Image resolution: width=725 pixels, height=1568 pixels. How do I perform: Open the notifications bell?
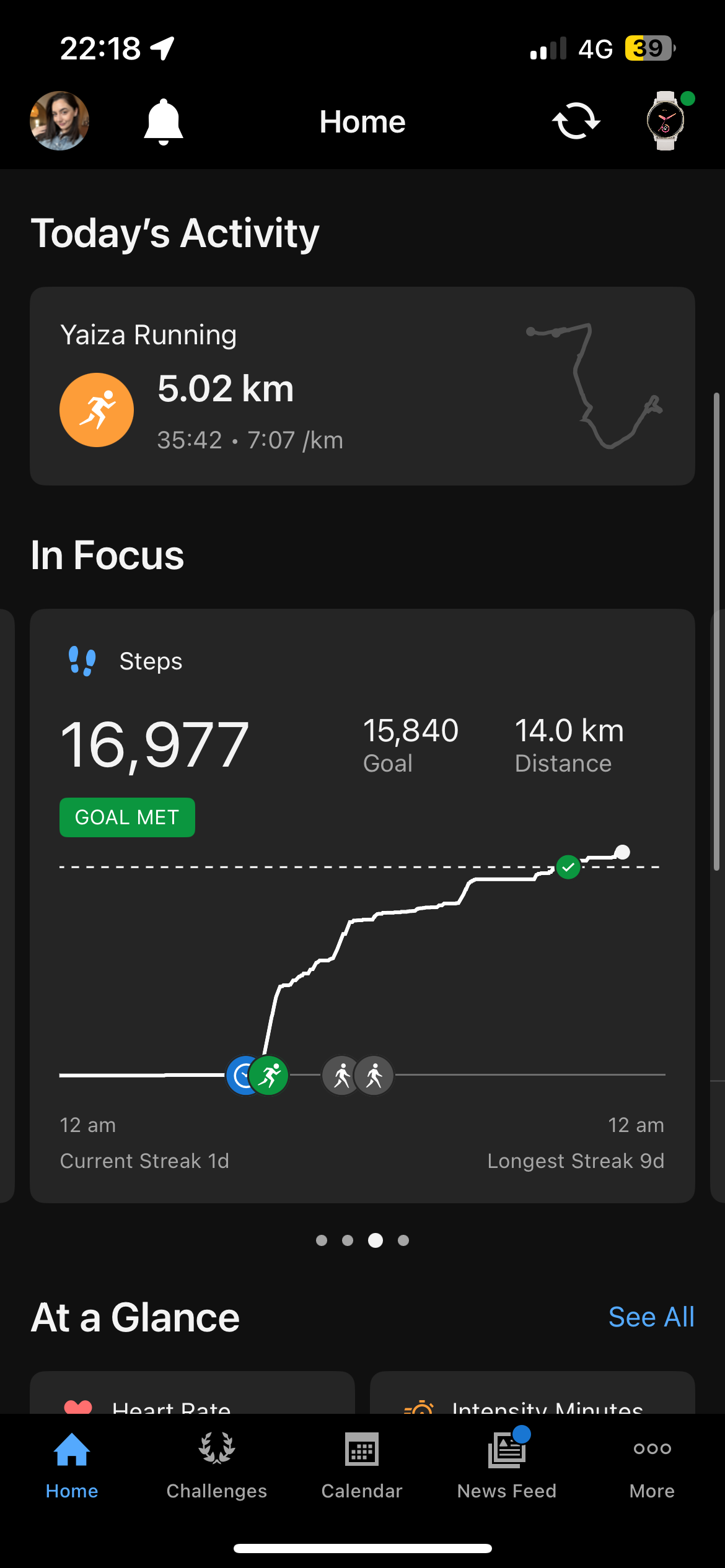(163, 121)
